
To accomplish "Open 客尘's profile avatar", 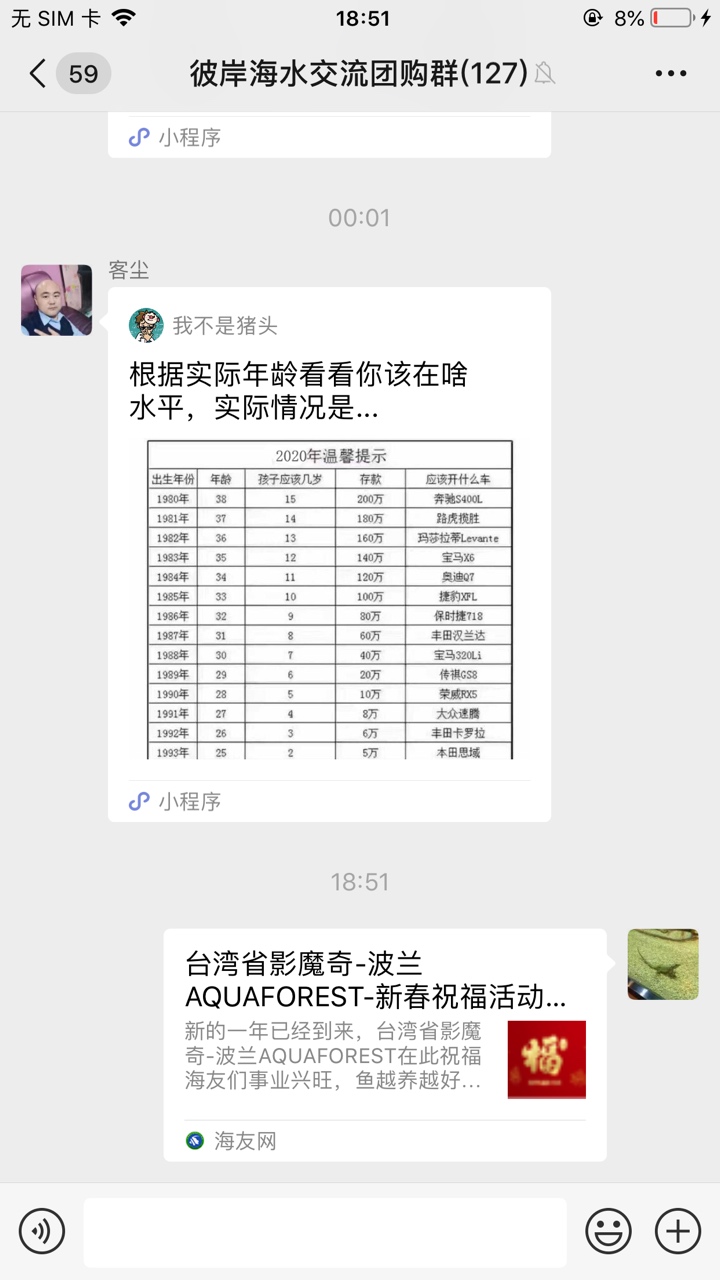I will coord(57,300).
